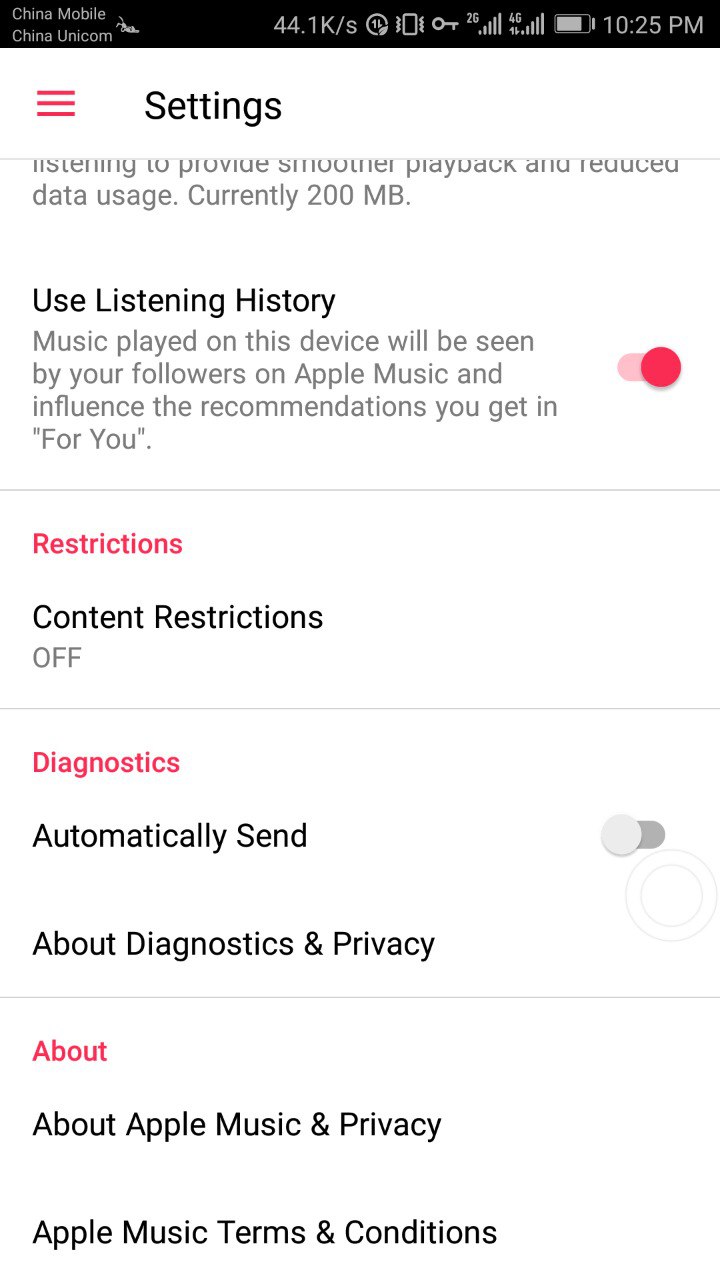The height and width of the screenshot is (1280, 720).
Task: Open Apple Music Terms & Conditions
Action: coord(265,1232)
